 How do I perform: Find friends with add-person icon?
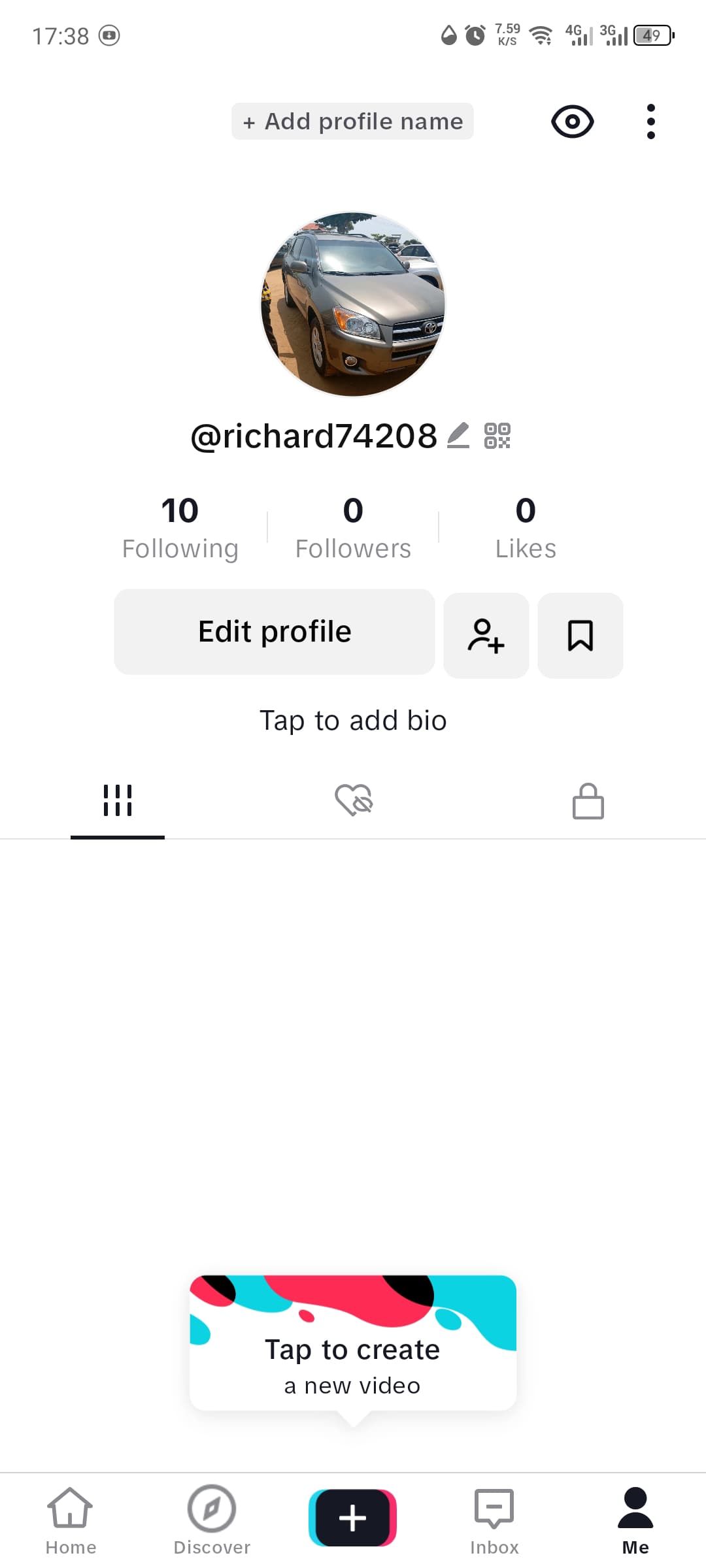(486, 636)
